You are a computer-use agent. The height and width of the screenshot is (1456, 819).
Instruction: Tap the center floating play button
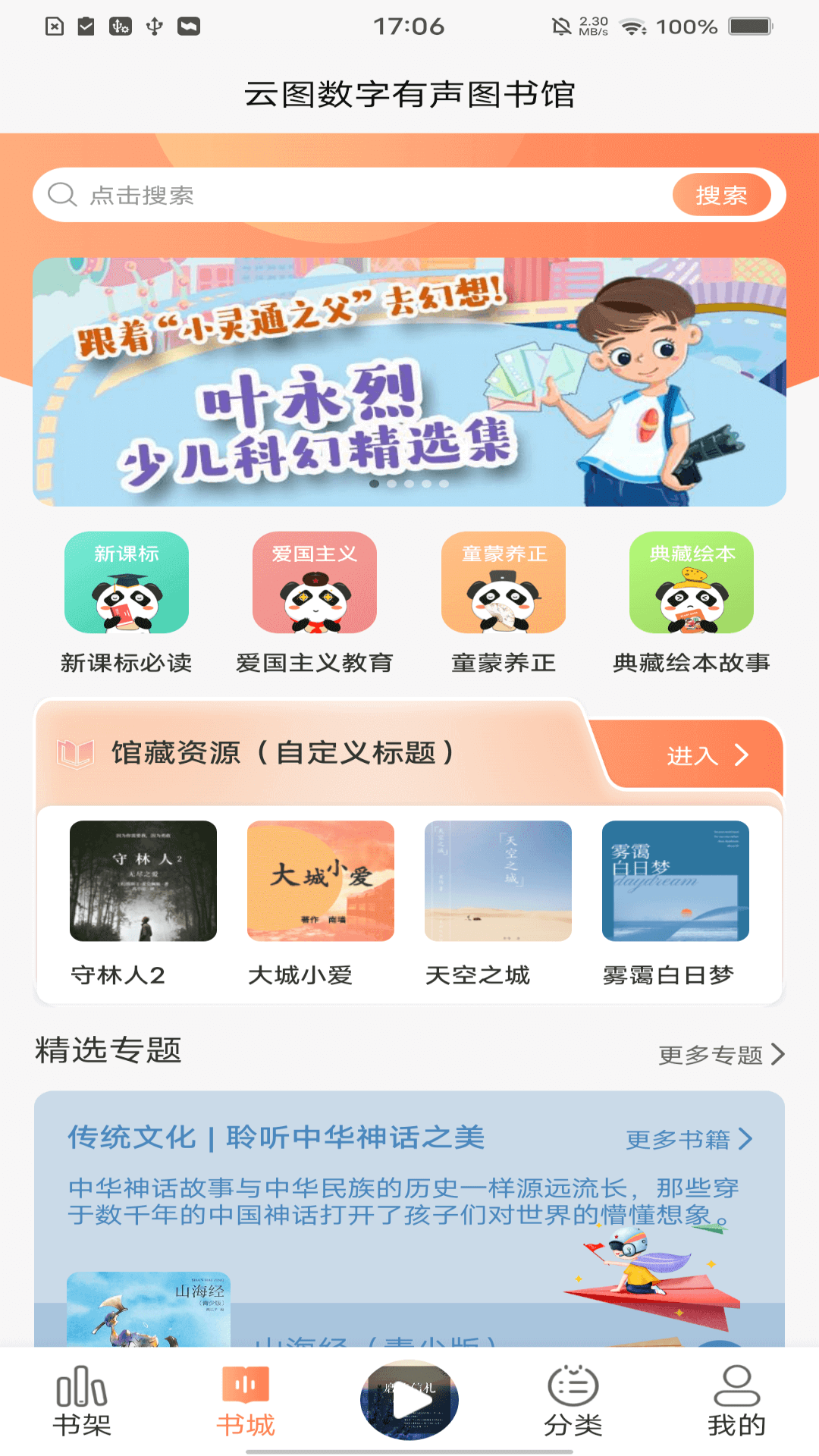(409, 1399)
